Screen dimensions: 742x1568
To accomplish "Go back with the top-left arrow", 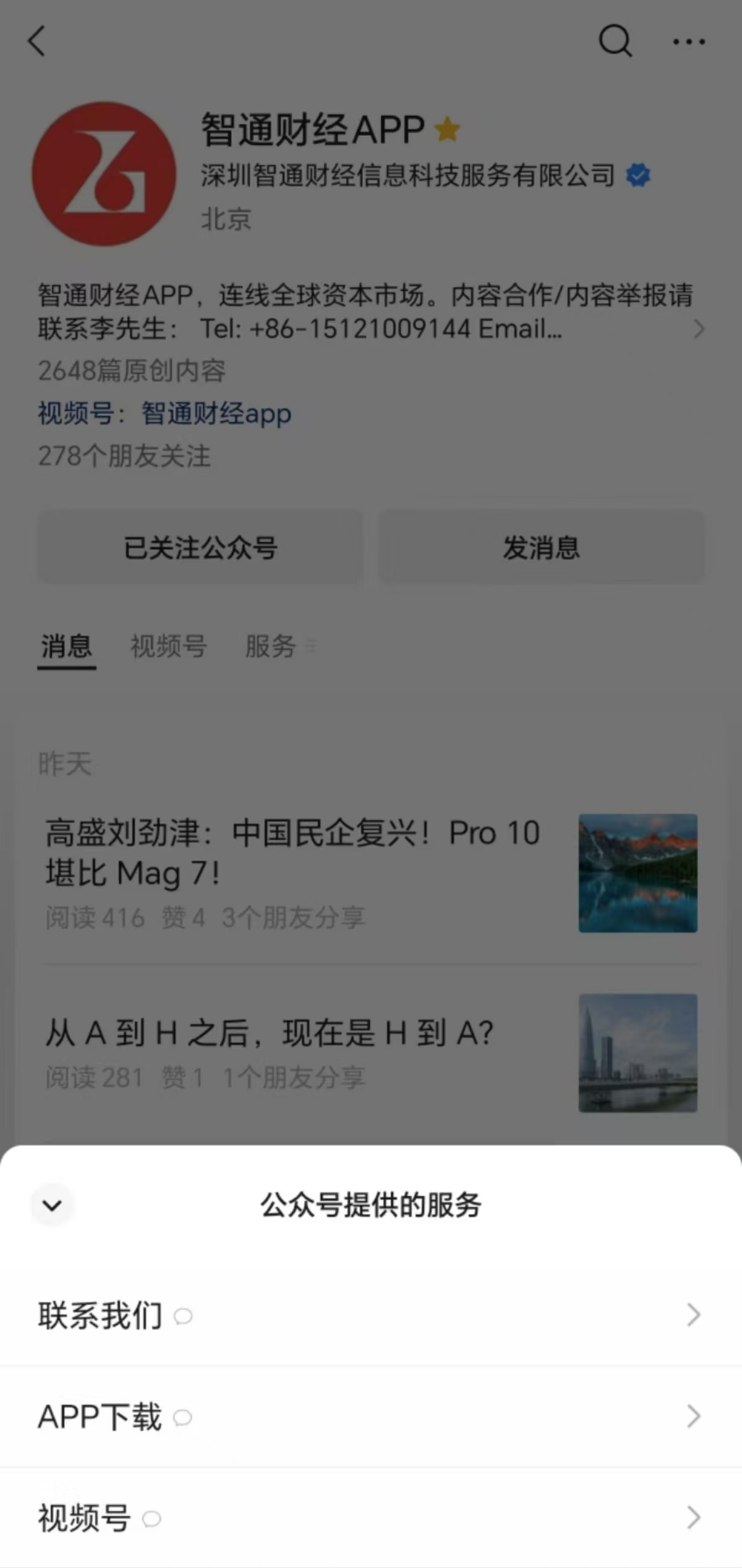I will 37,41.
